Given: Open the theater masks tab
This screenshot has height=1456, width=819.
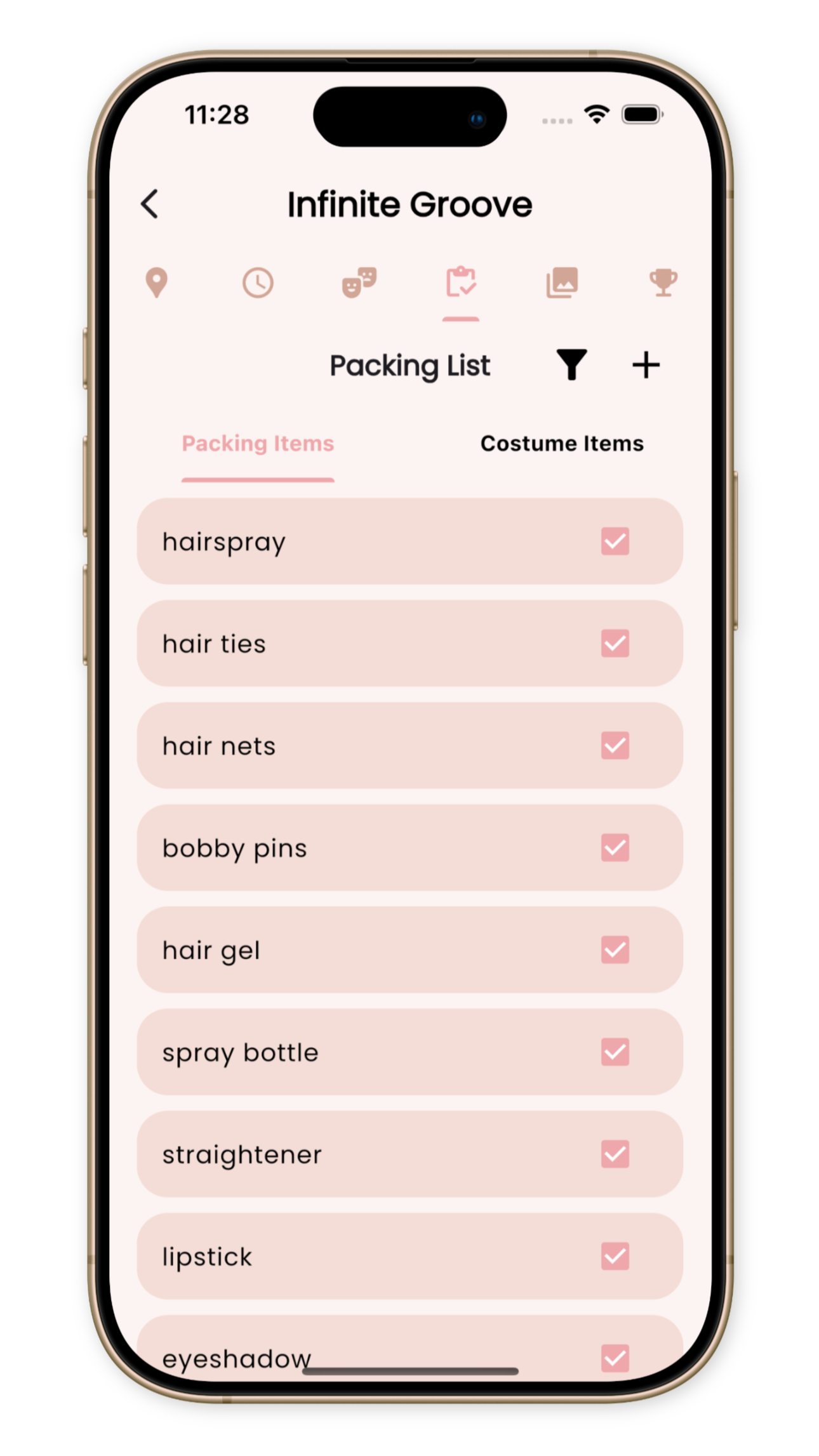Looking at the screenshot, I should (x=359, y=282).
